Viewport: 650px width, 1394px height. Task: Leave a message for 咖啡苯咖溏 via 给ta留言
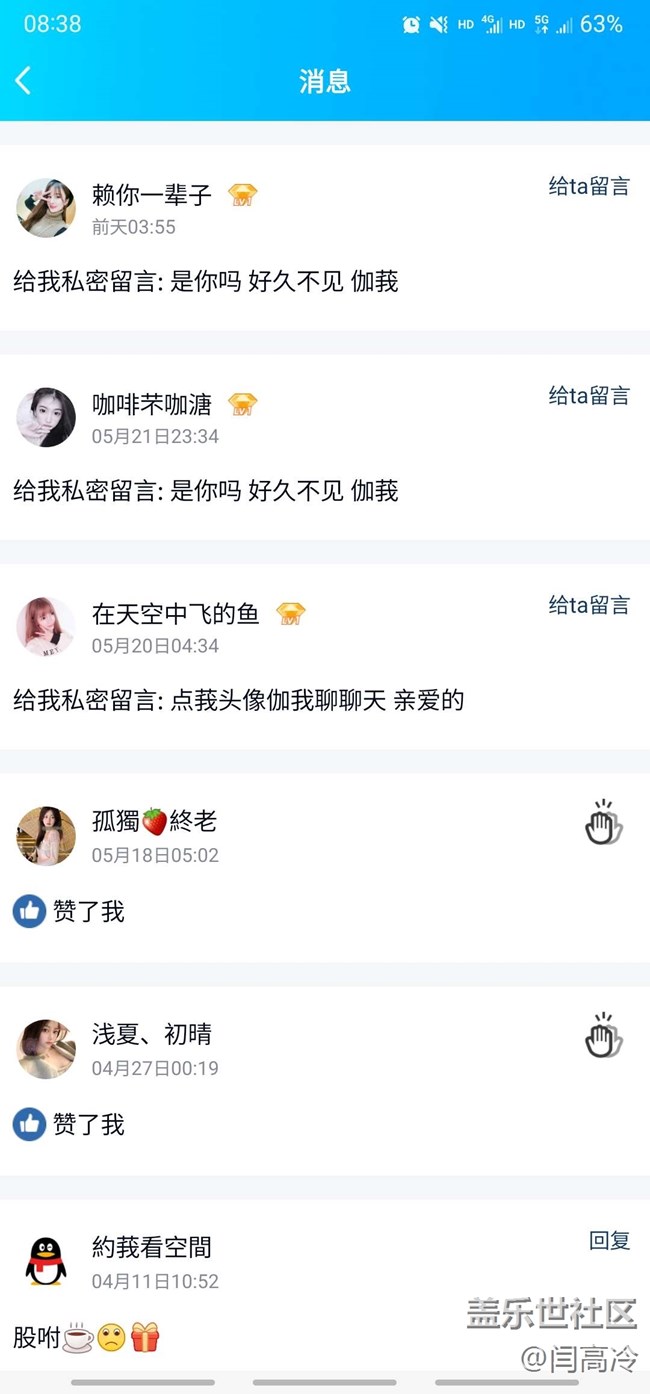(589, 396)
